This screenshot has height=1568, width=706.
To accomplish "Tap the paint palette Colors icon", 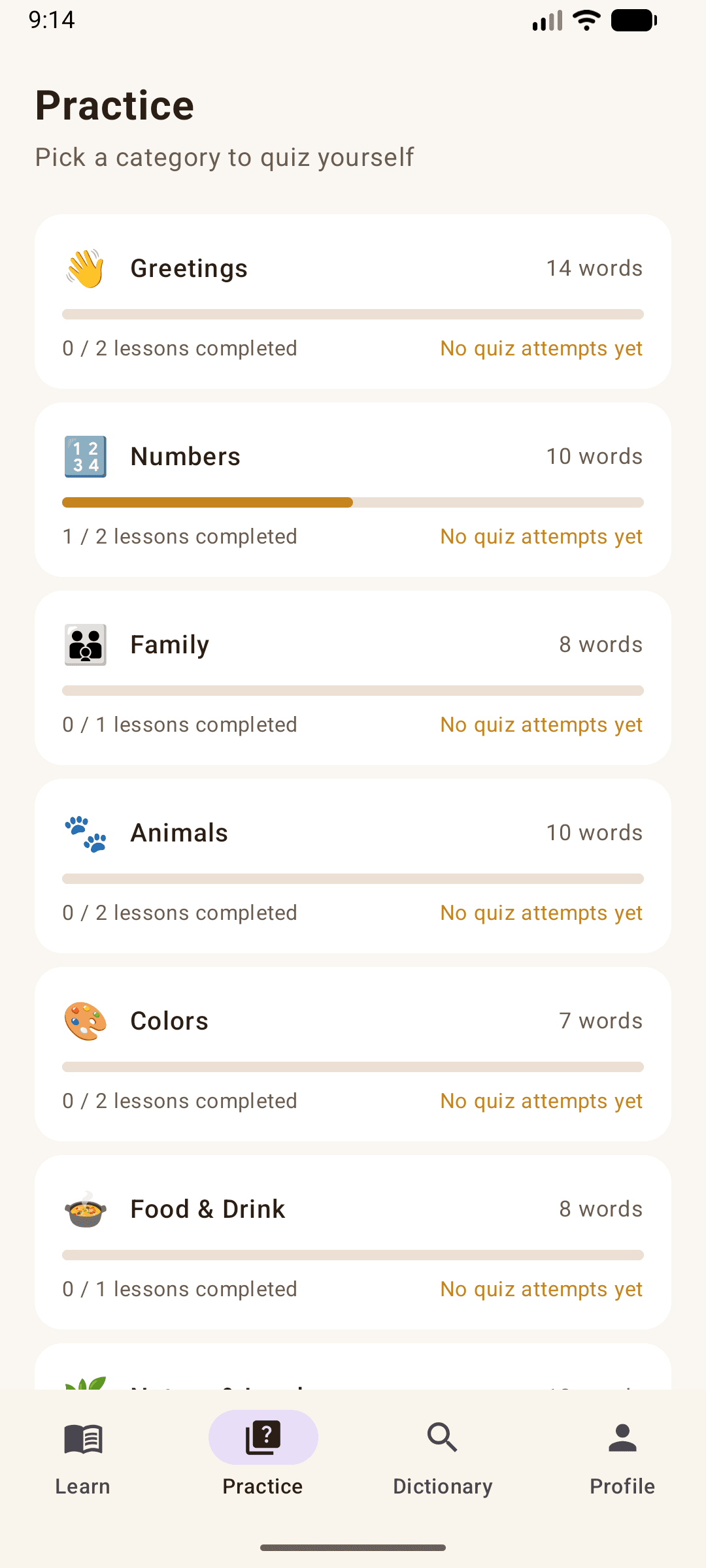I will [85, 1021].
